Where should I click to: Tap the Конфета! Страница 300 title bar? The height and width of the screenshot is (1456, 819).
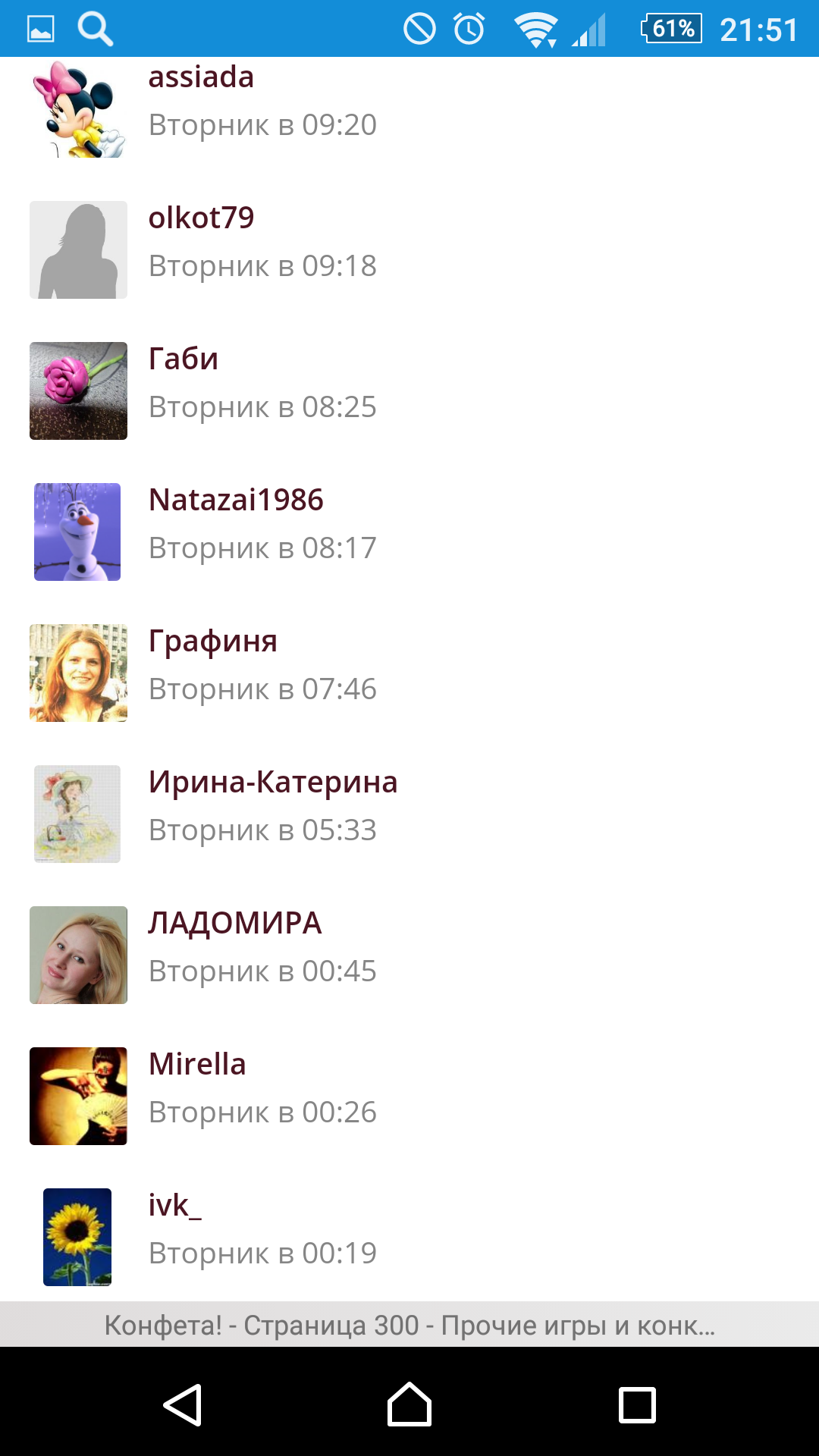point(409,1325)
